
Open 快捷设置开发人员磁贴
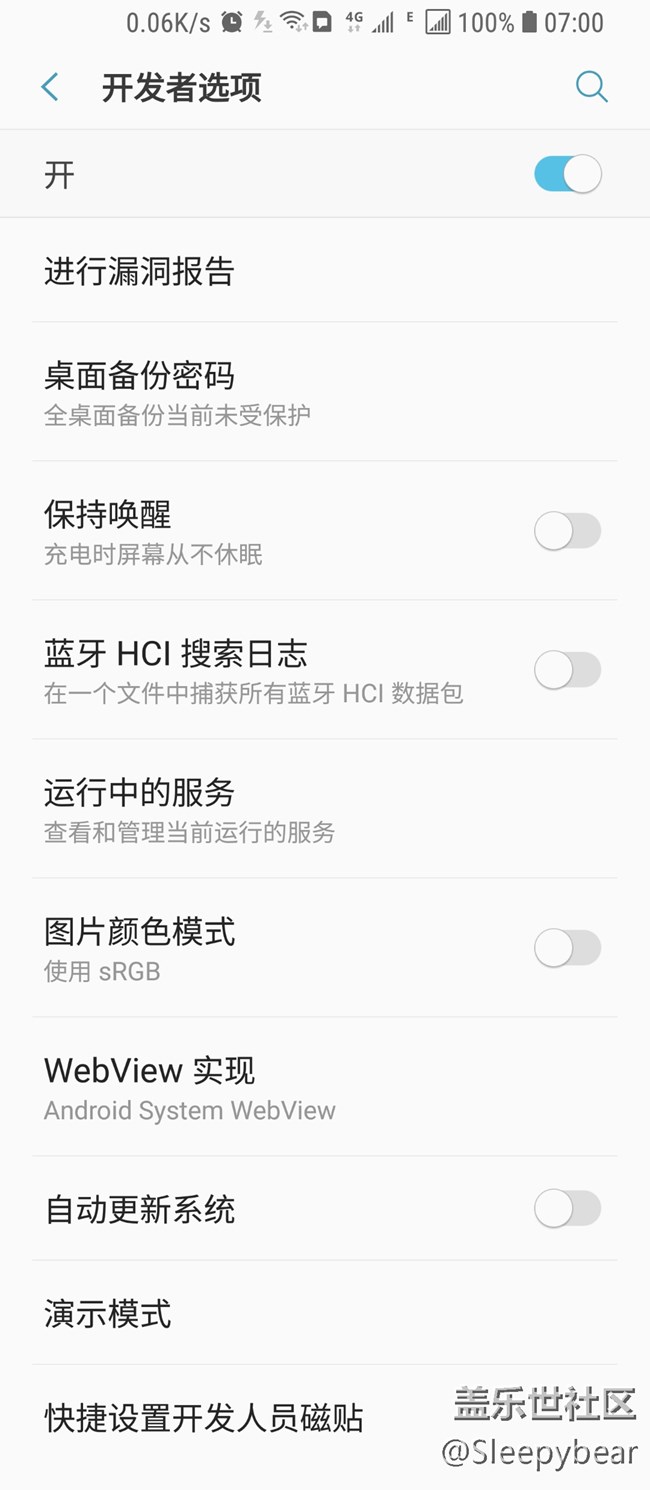pos(204,1417)
